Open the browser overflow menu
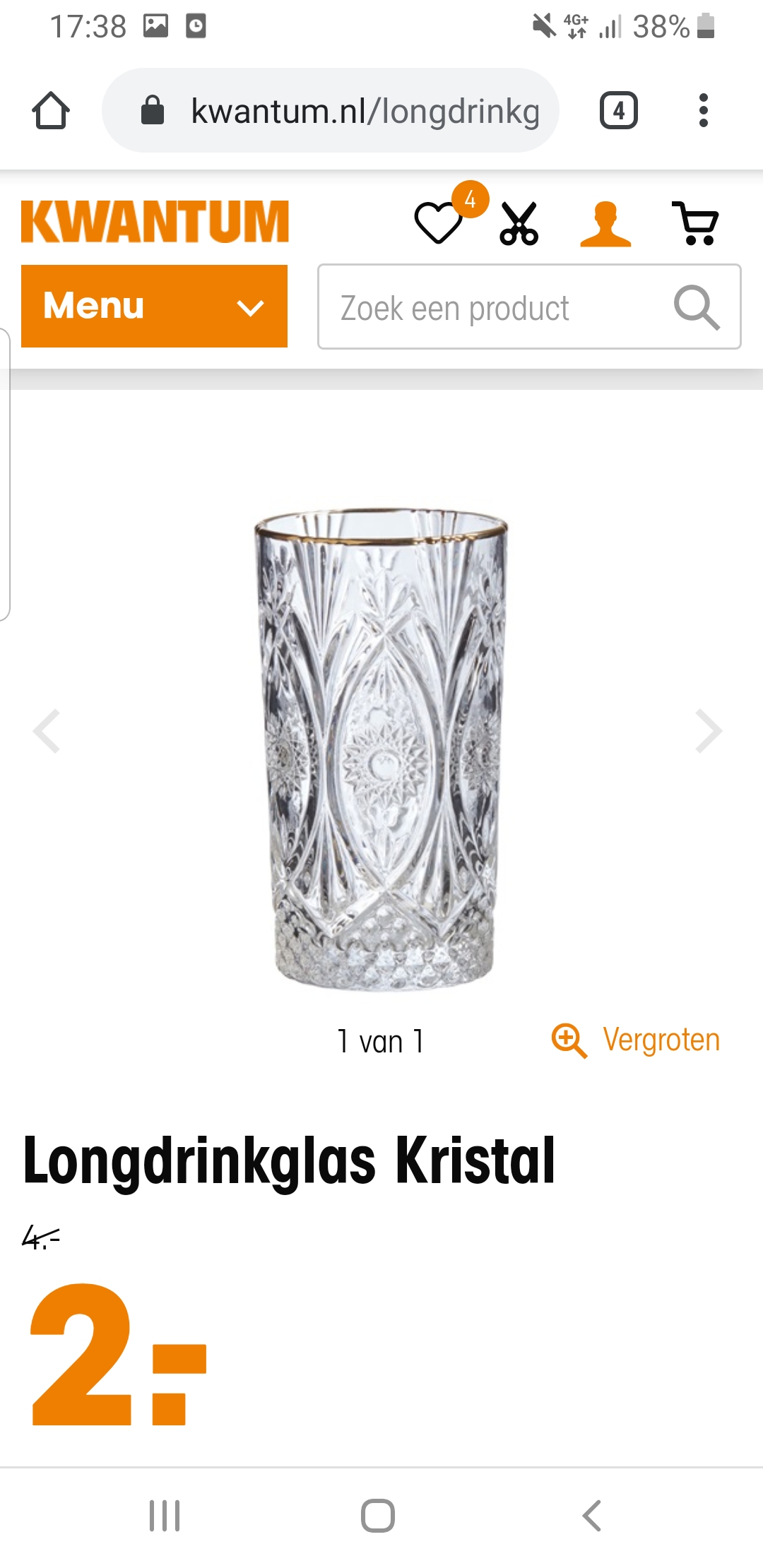Image resolution: width=763 pixels, height=1568 pixels. [x=703, y=110]
